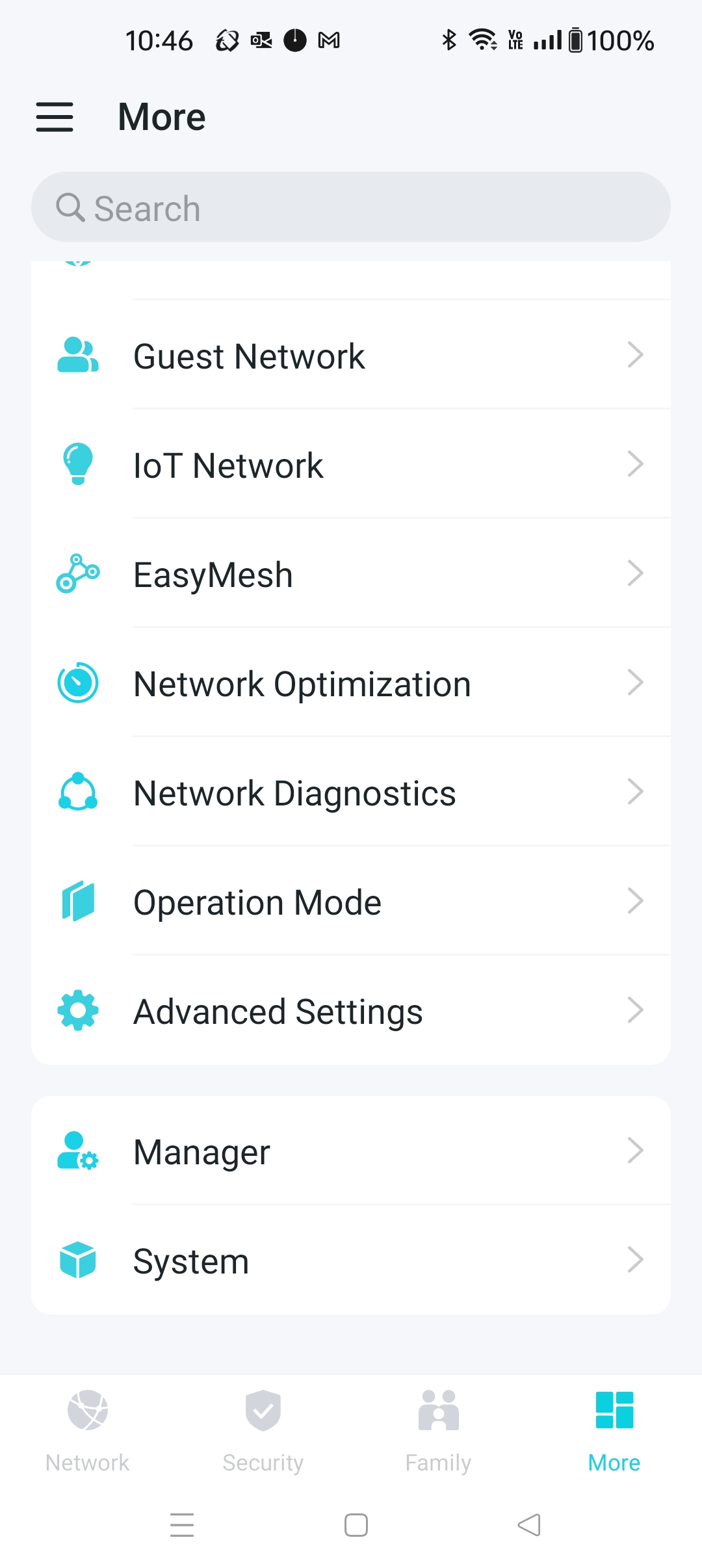Open the Manager row

(351, 1151)
